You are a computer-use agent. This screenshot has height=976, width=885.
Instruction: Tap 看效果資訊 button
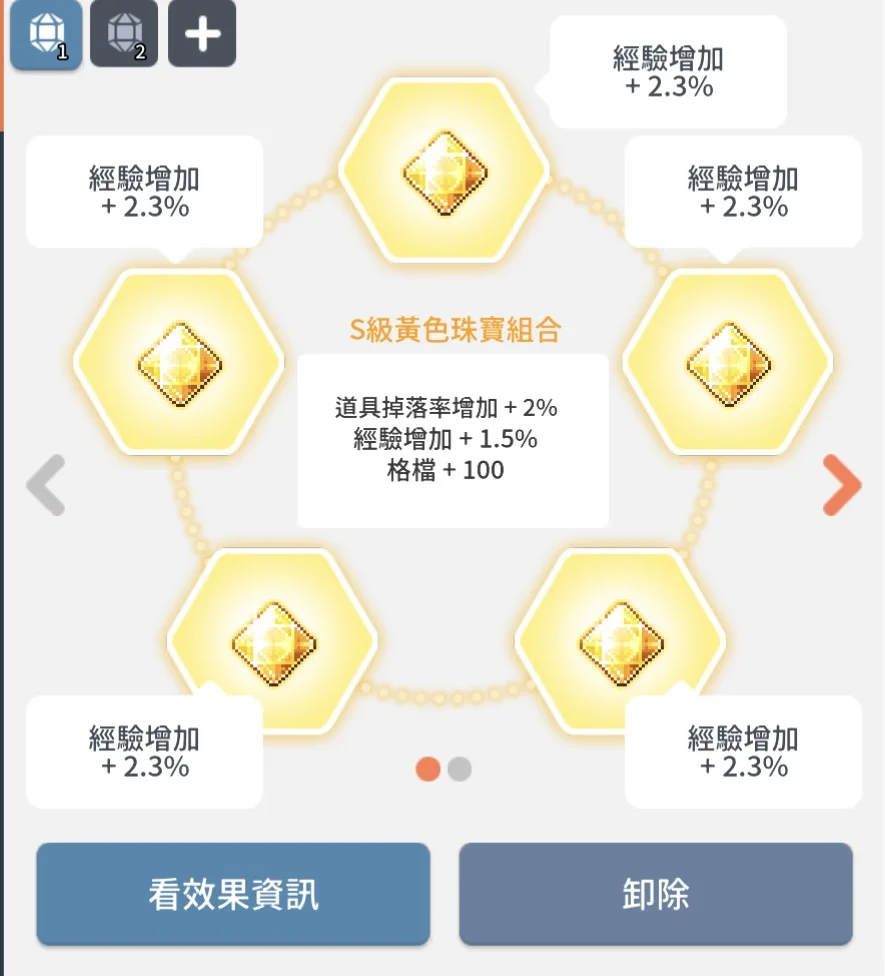[x=233, y=894]
